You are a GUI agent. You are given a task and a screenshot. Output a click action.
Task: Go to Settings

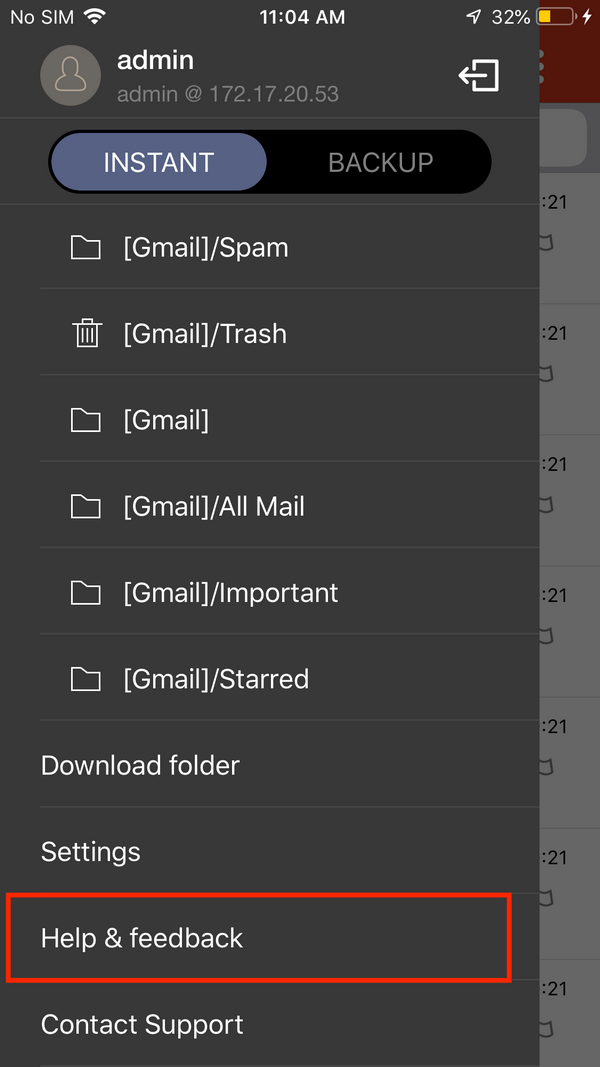tap(91, 852)
